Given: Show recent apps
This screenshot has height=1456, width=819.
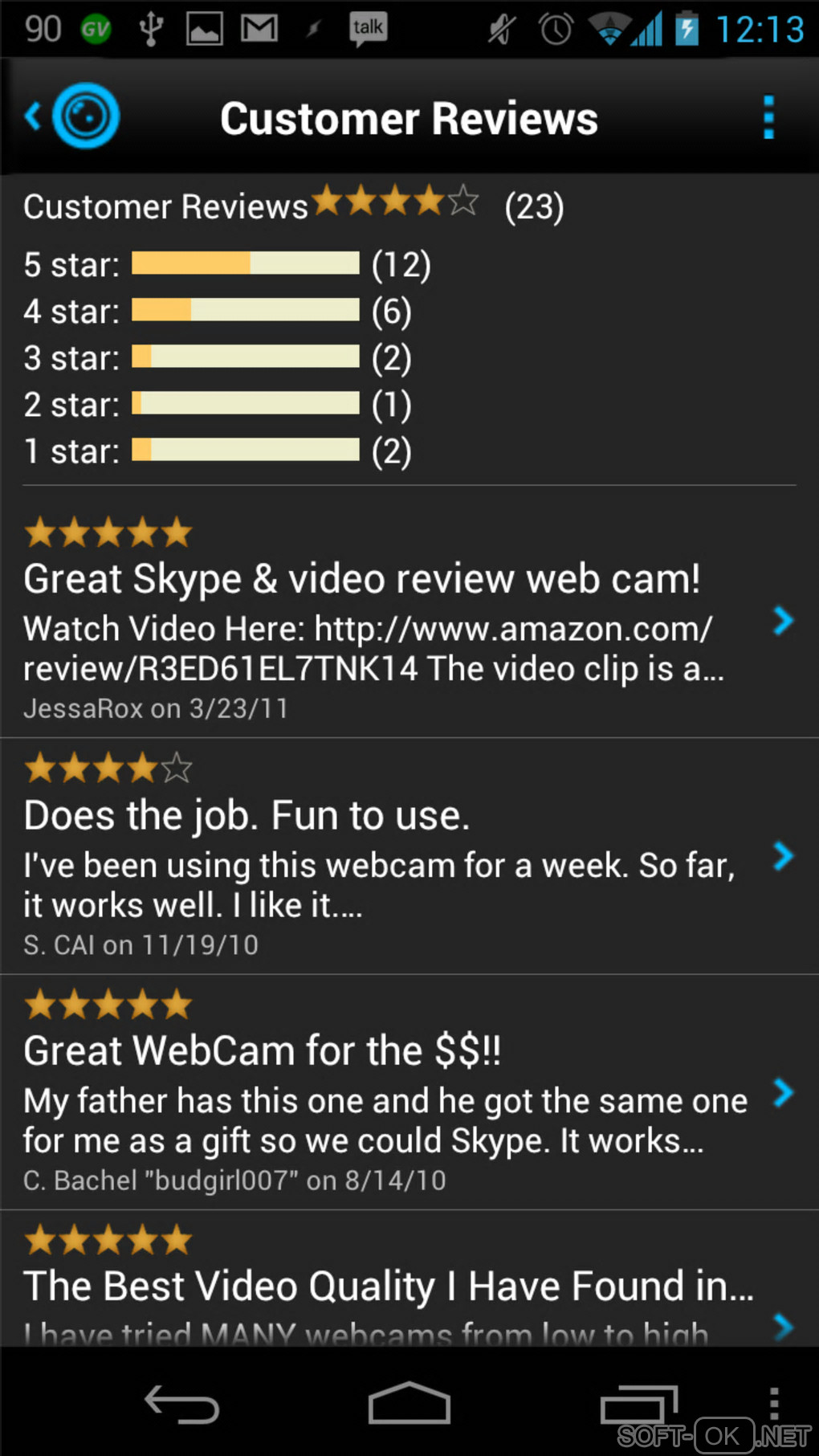Looking at the screenshot, I should click(638, 1404).
